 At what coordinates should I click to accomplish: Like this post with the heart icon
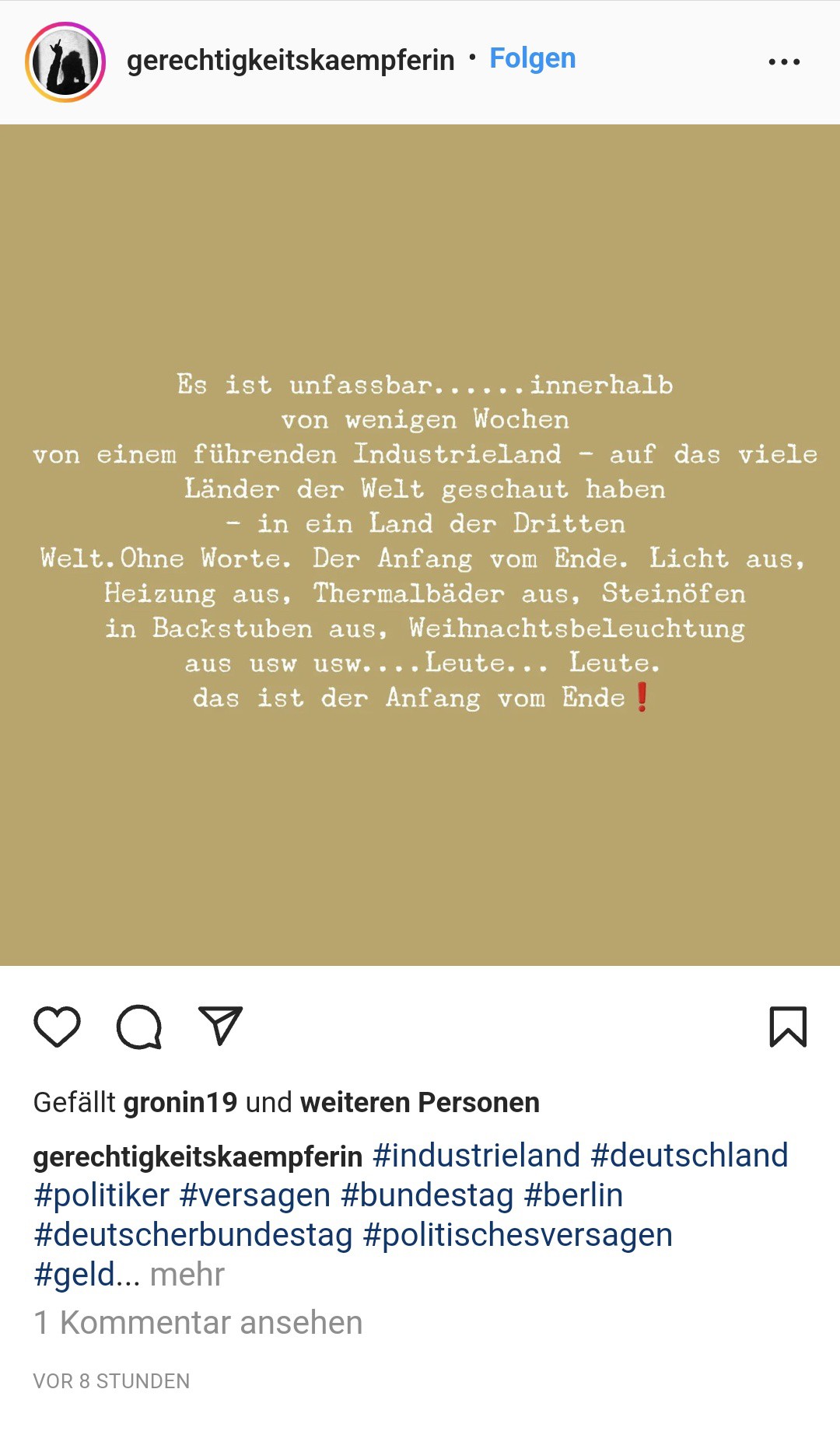click(58, 1027)
